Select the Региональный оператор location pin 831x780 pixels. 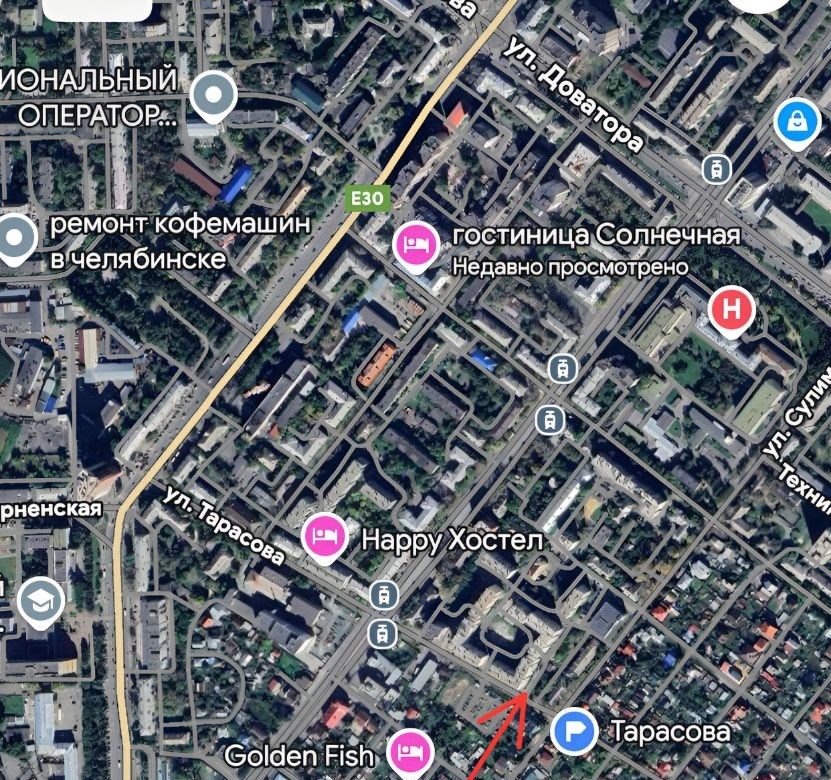coord(212,97)
